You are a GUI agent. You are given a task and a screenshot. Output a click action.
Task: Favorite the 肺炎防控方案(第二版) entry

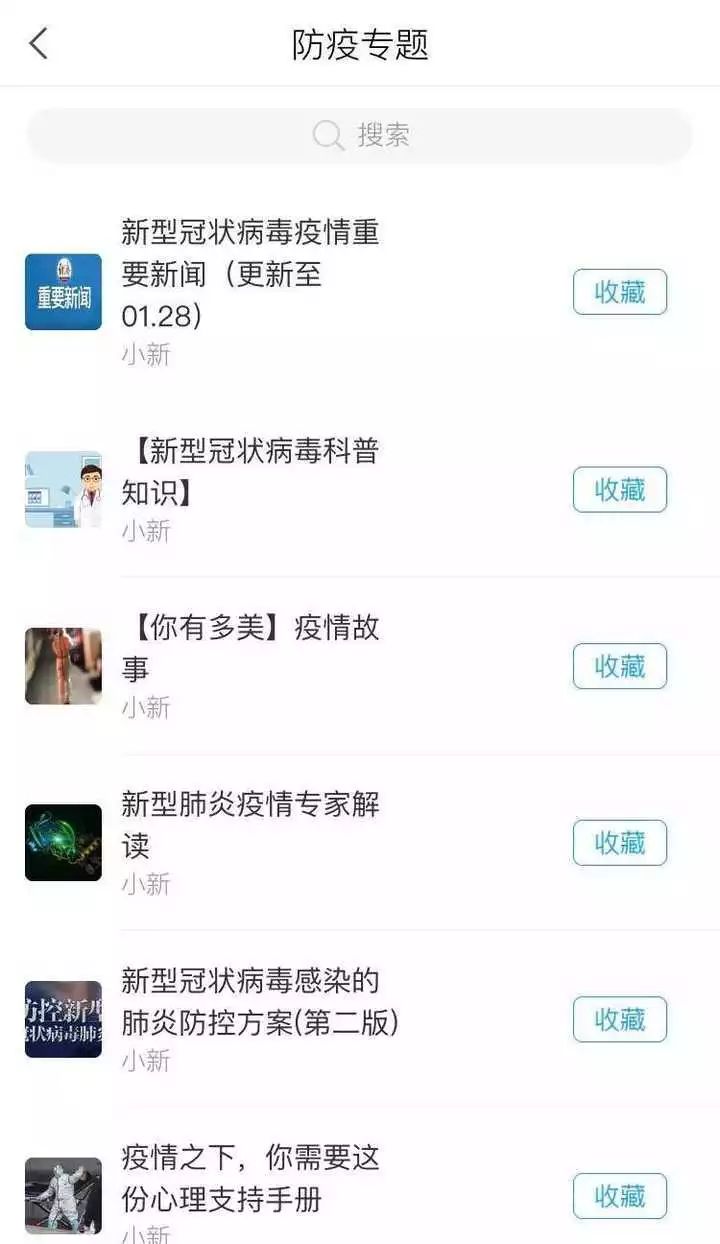(619, 1019)
